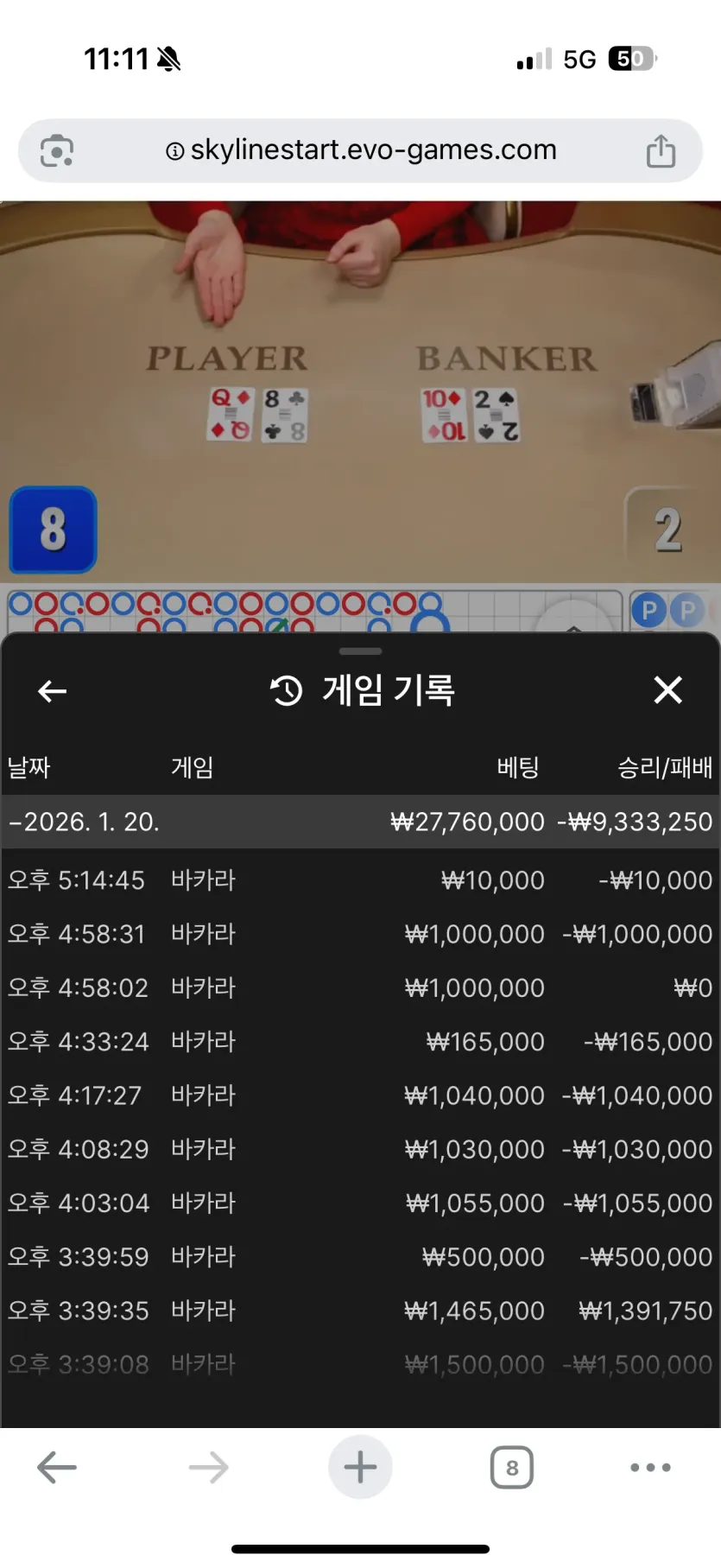Open the 오후 3:39:35 baccarat record
The height and width of the screenshot is (1568, 721).
click(x=360, y=1311)
